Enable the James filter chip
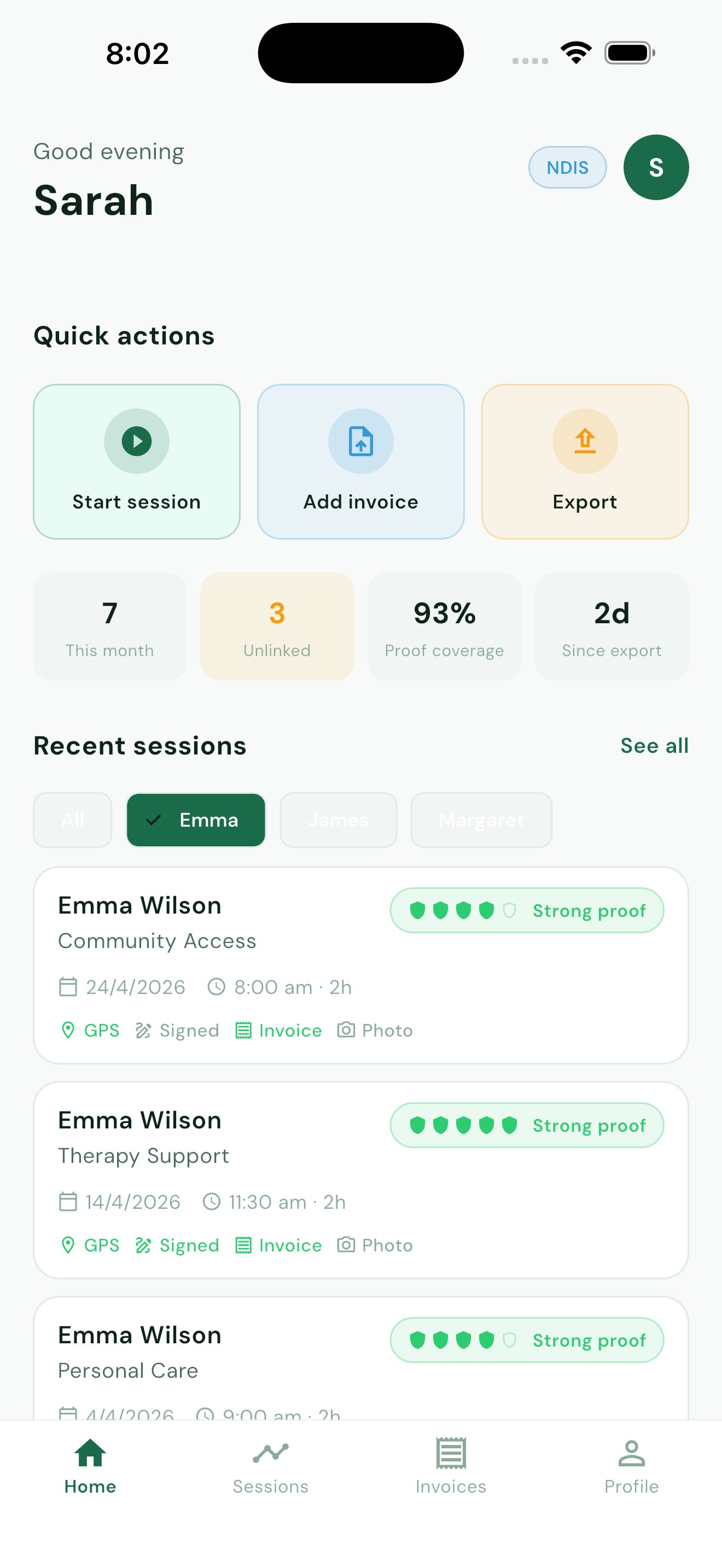The image size is (722, 1568). (x=339, y=820)
